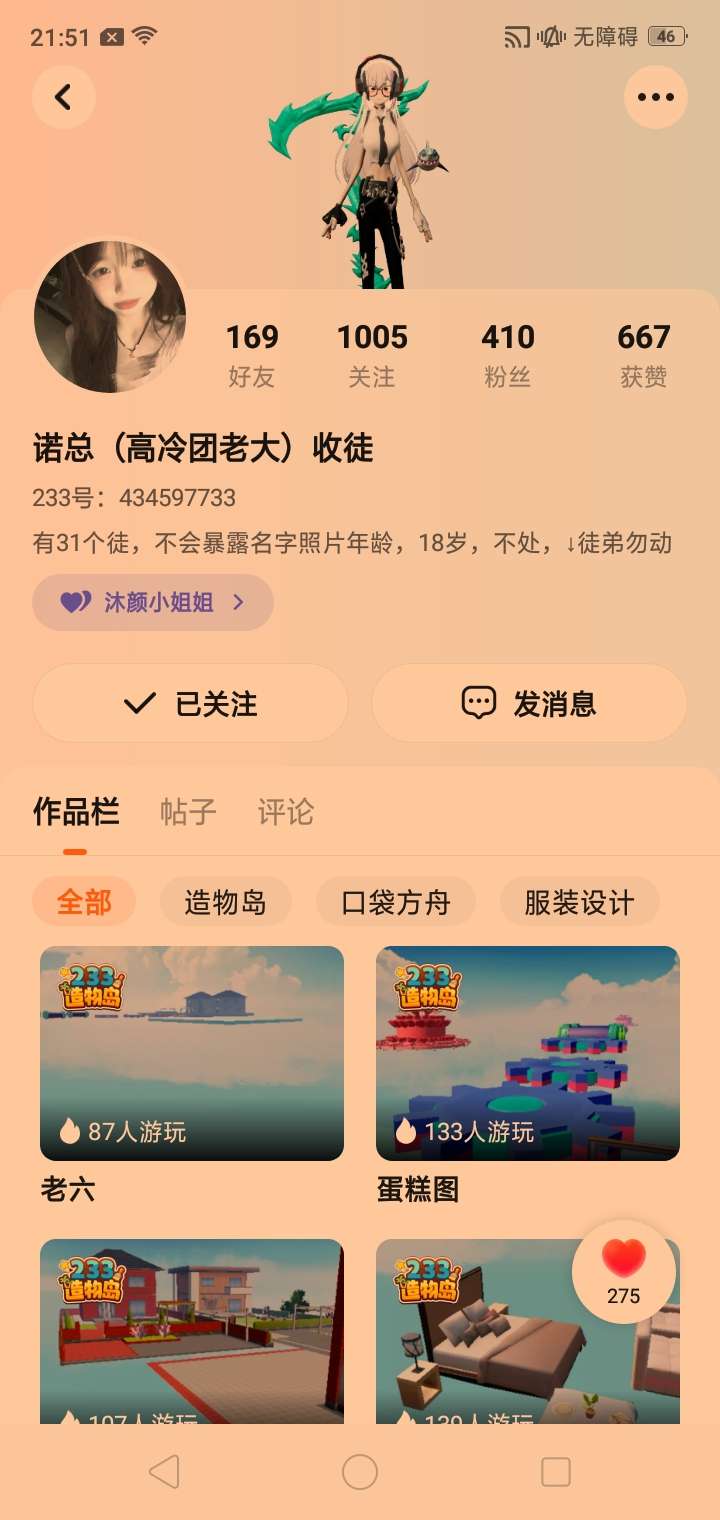
Task: Open 沐颜小姐姐 partner link
Action: point(153,602)
